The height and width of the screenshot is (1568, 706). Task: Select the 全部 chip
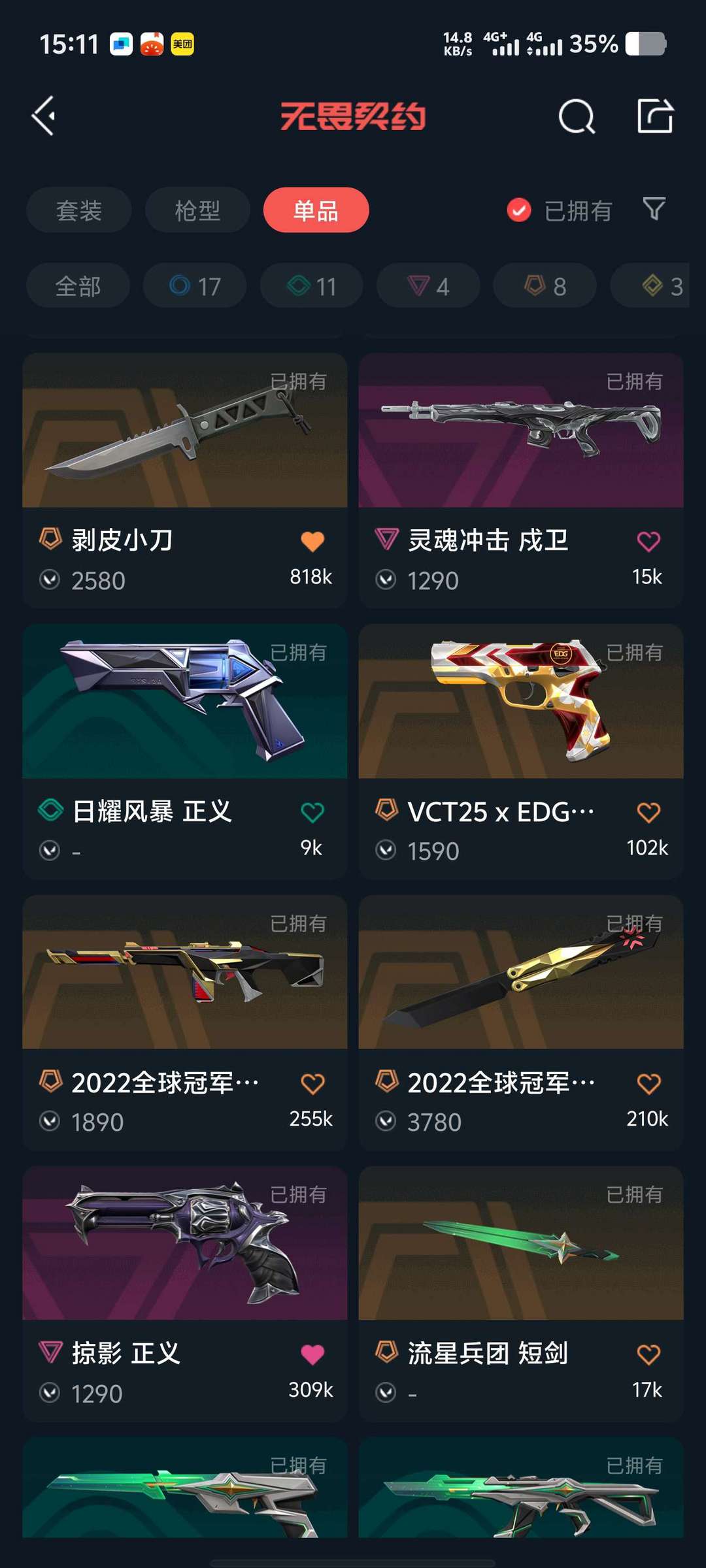pyautogui.click(x=78, y=286)
